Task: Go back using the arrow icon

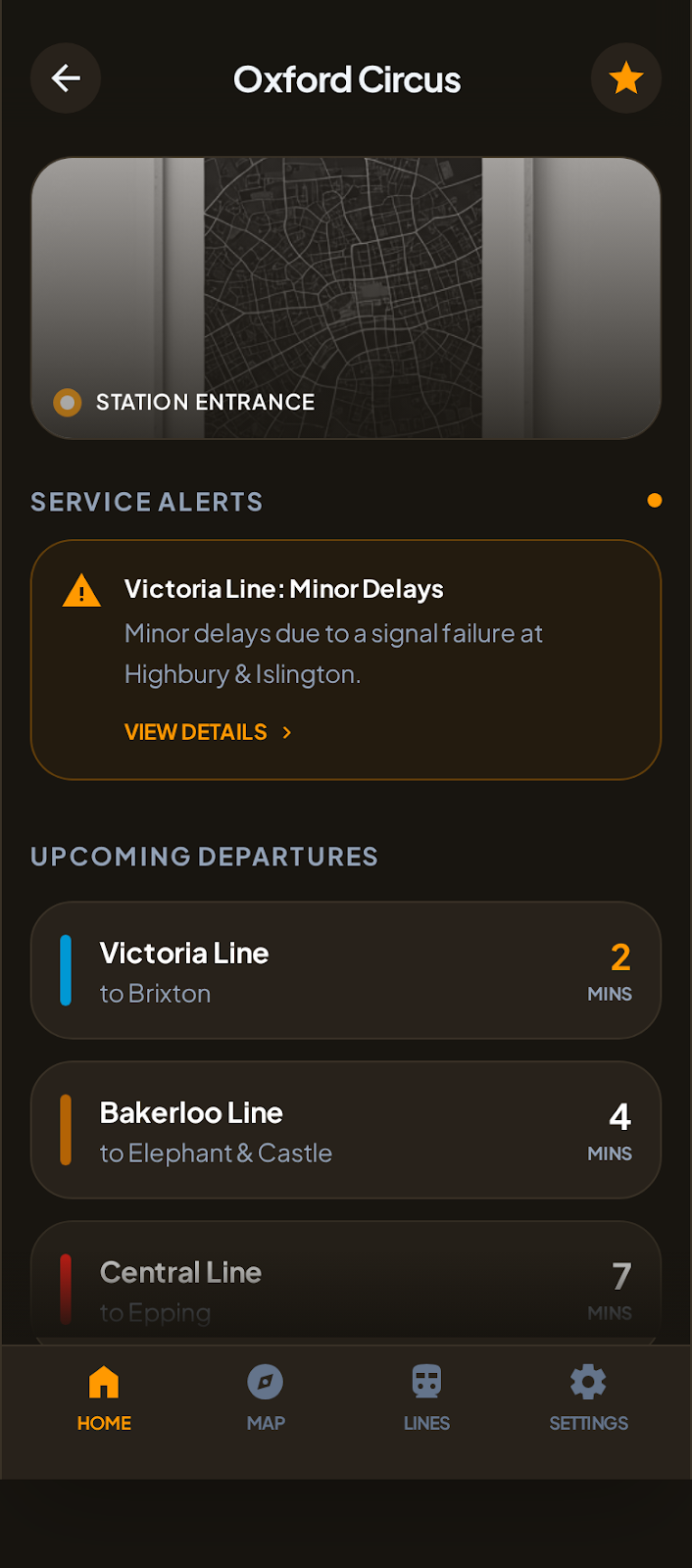Action: 66,78
